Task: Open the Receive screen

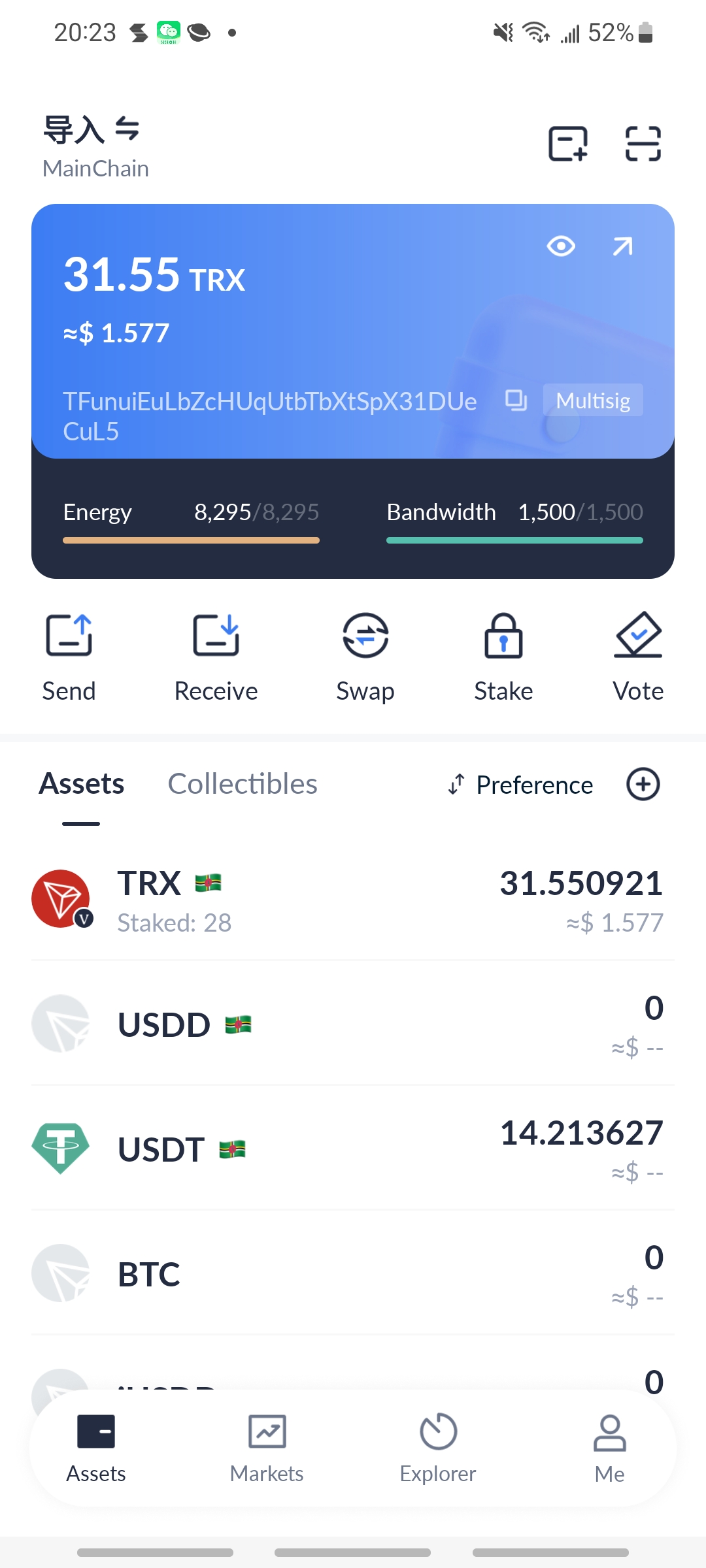Action: (x=216, y=653)
